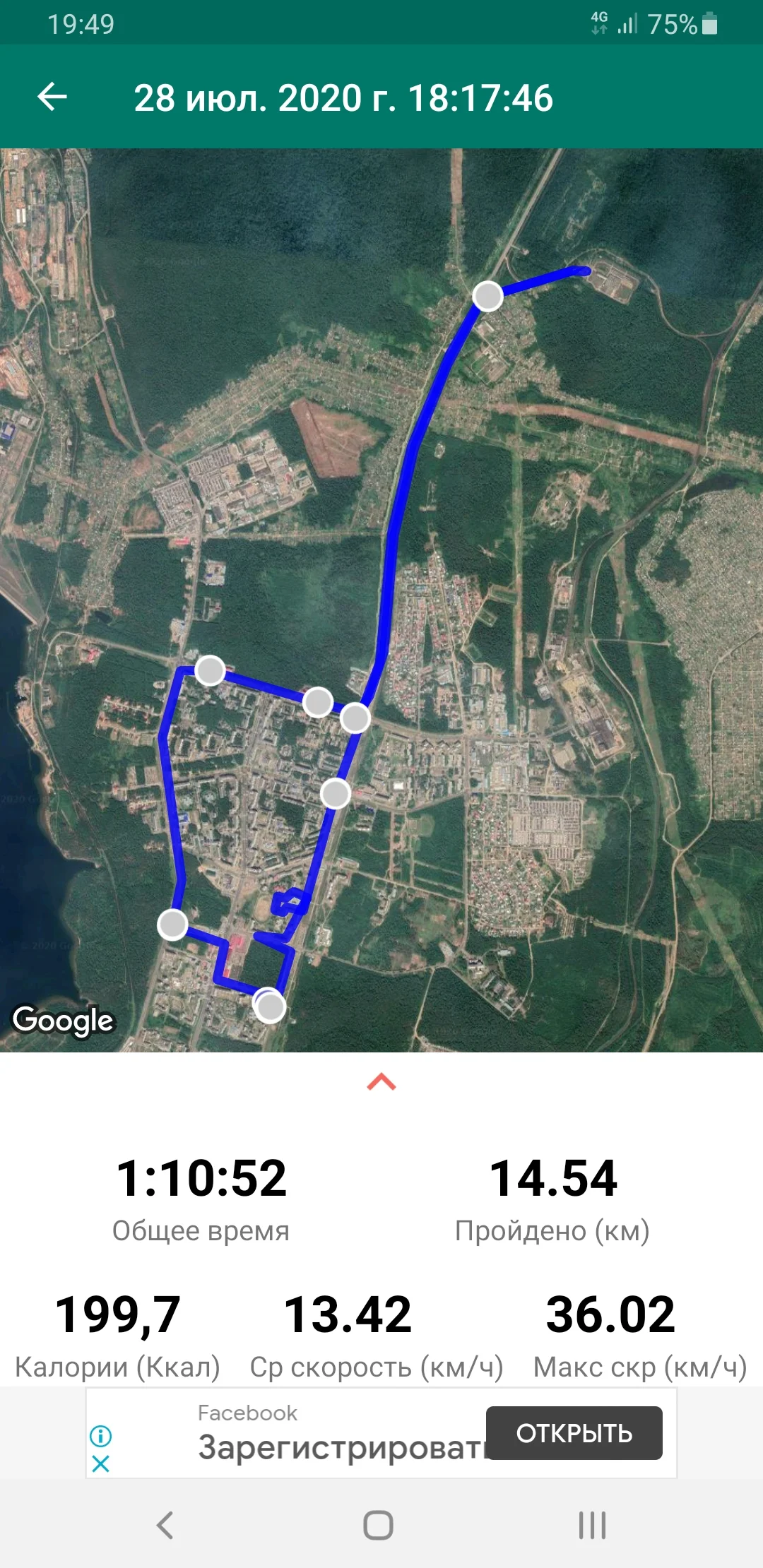Open Google Maps via the Google logo

tap(64, 1020)
